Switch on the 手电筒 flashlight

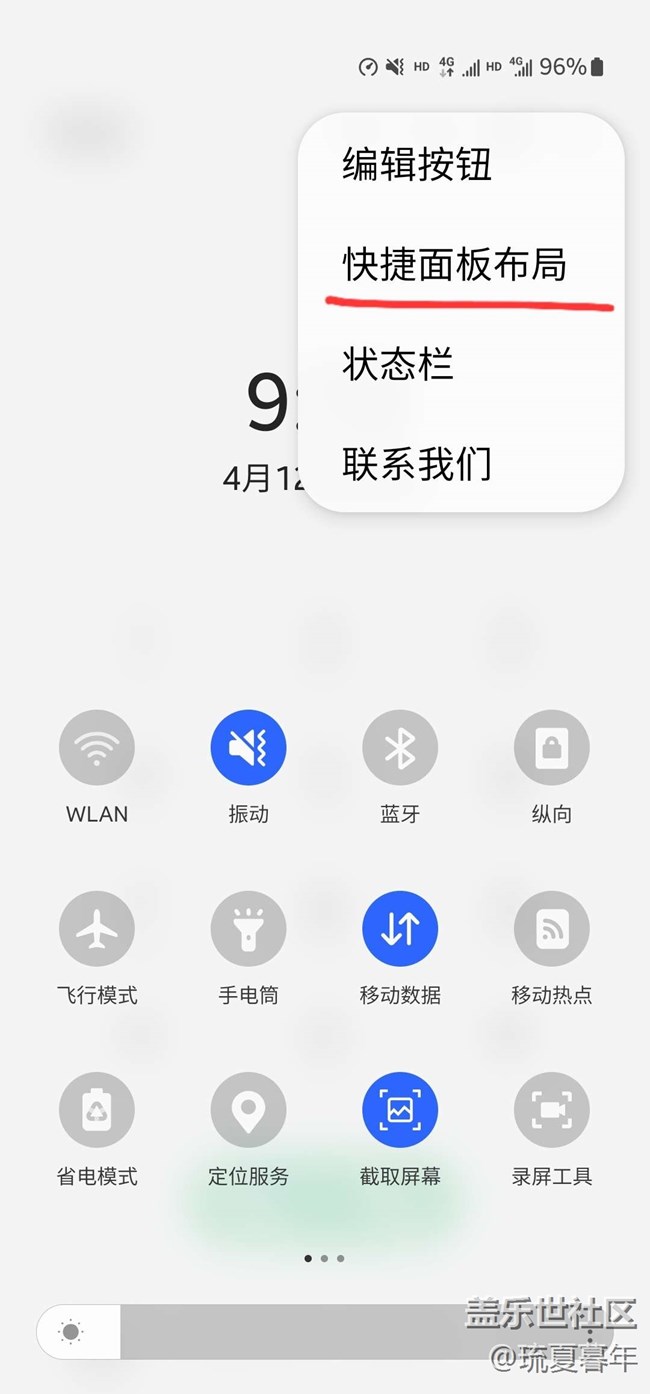point(248,929)
